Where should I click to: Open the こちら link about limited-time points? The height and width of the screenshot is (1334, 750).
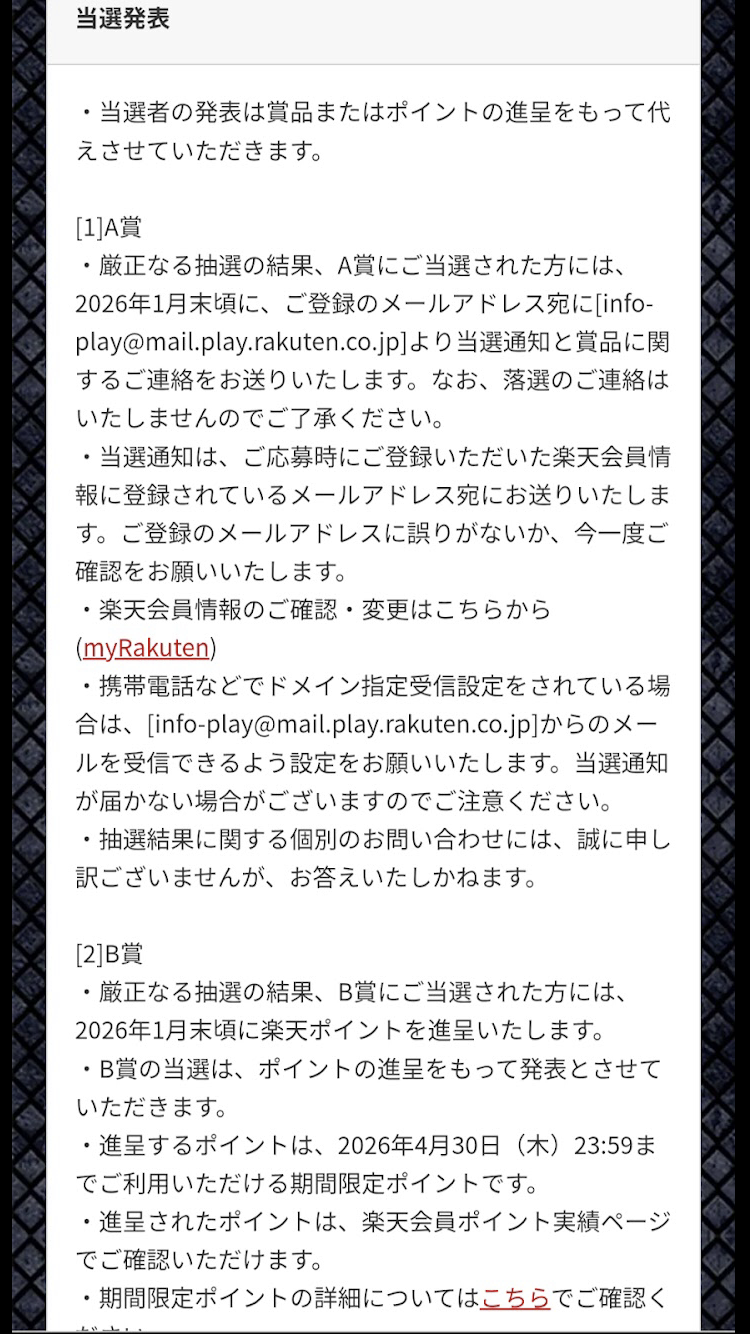[515, 1298]
